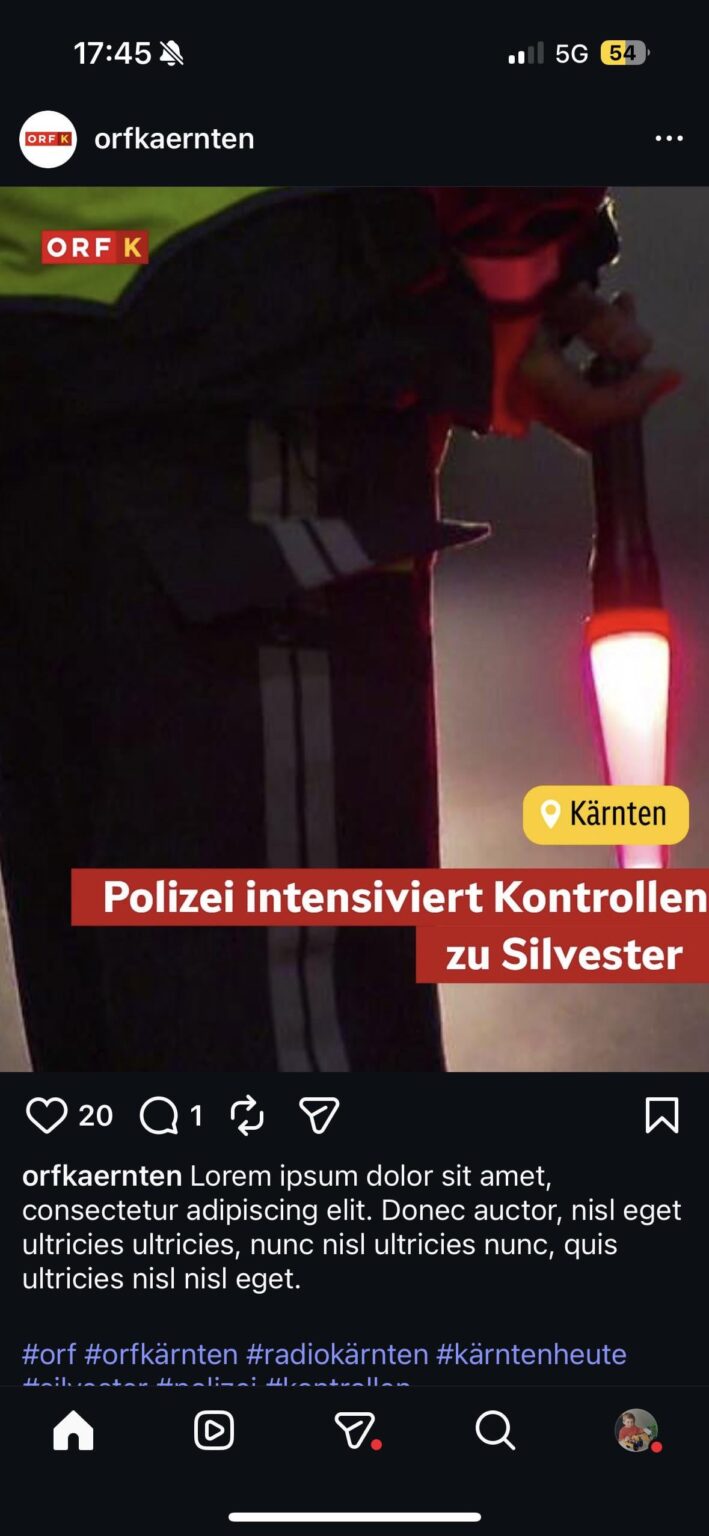Repost this post
The height and width of the screenshot is (1536, 709).
[247, 1115]
